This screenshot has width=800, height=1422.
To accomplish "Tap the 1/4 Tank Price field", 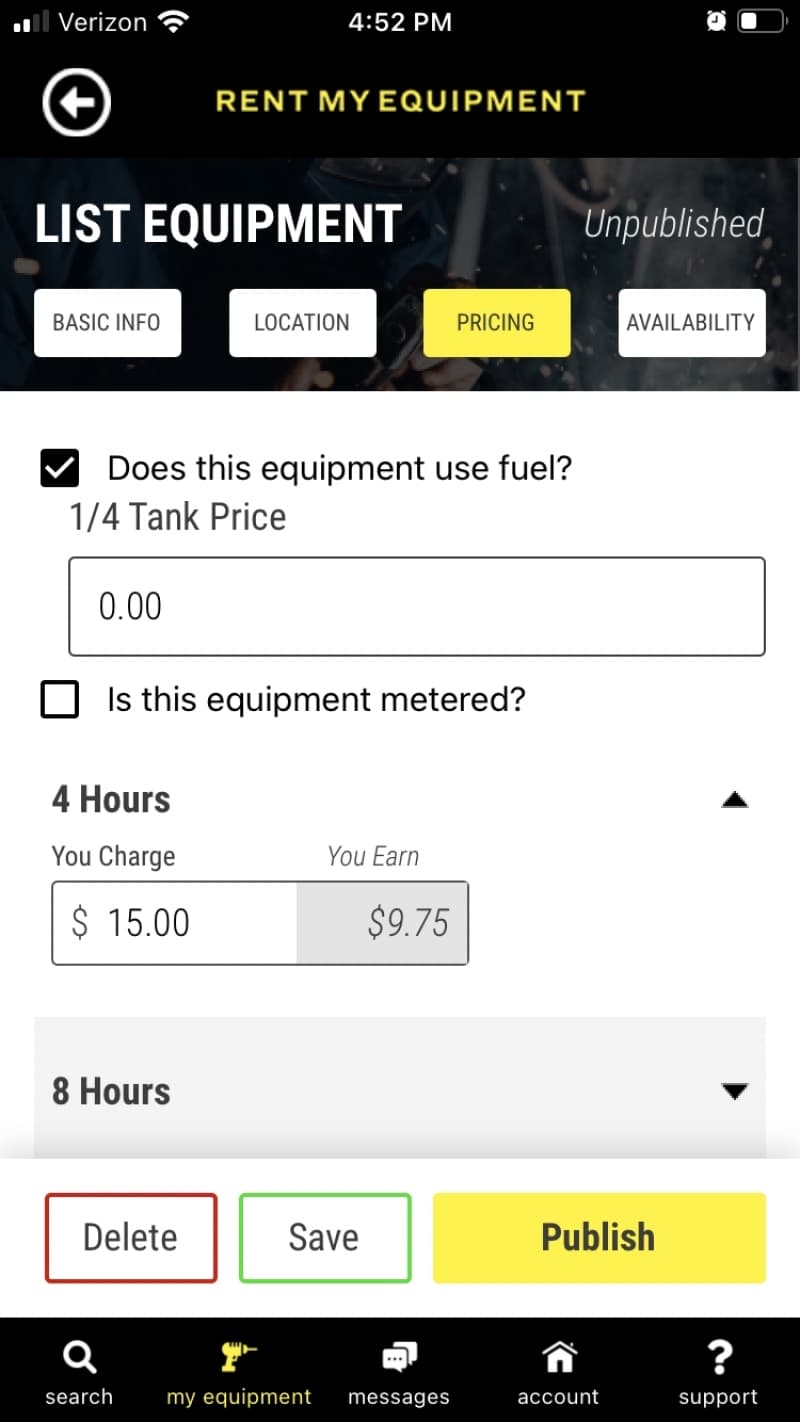I will pos(416,607).
